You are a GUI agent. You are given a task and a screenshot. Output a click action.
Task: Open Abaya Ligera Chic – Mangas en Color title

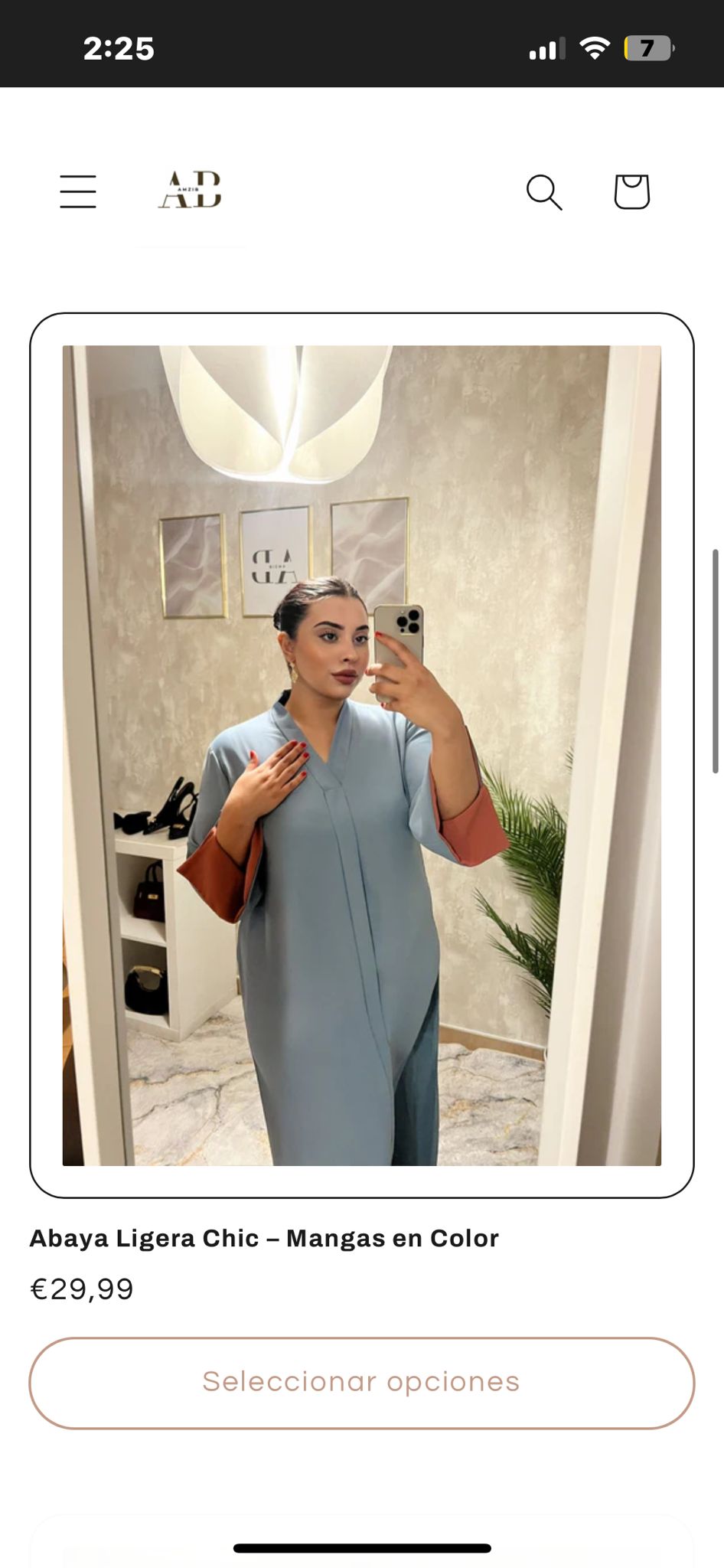click(x=264, y=1238)
